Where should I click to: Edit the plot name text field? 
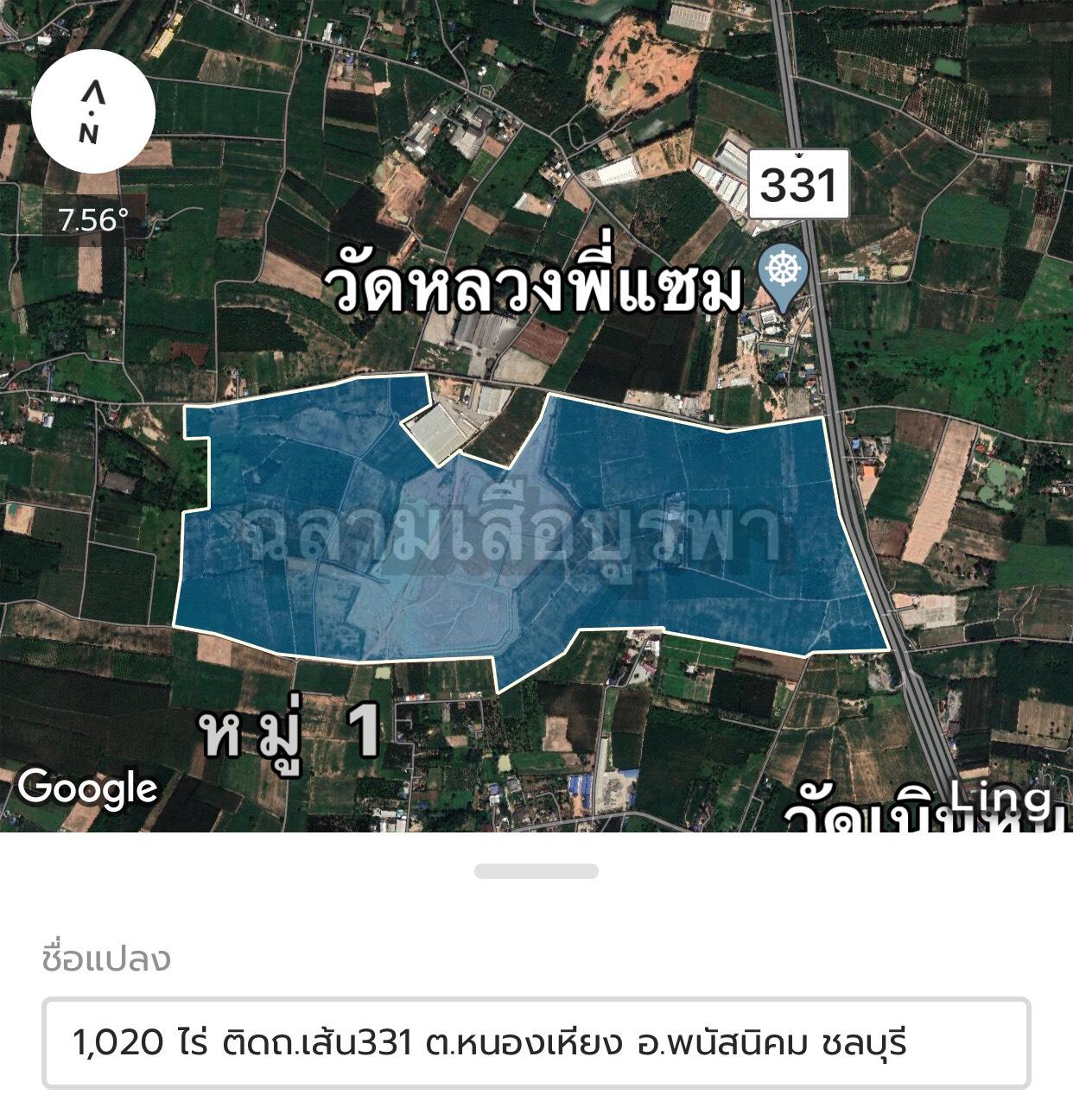coord(536,1042)
